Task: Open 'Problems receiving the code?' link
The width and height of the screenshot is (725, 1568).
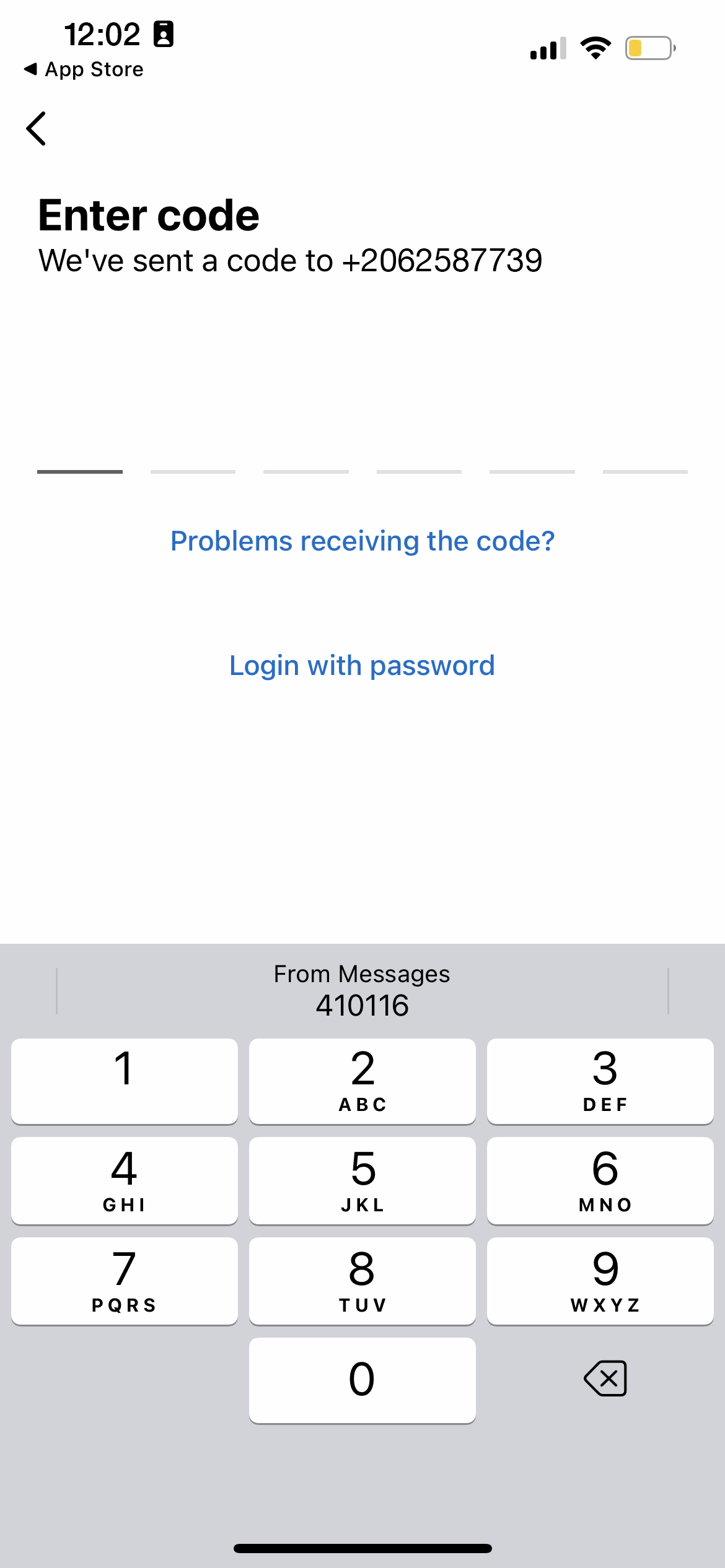Action: [362, 541]
